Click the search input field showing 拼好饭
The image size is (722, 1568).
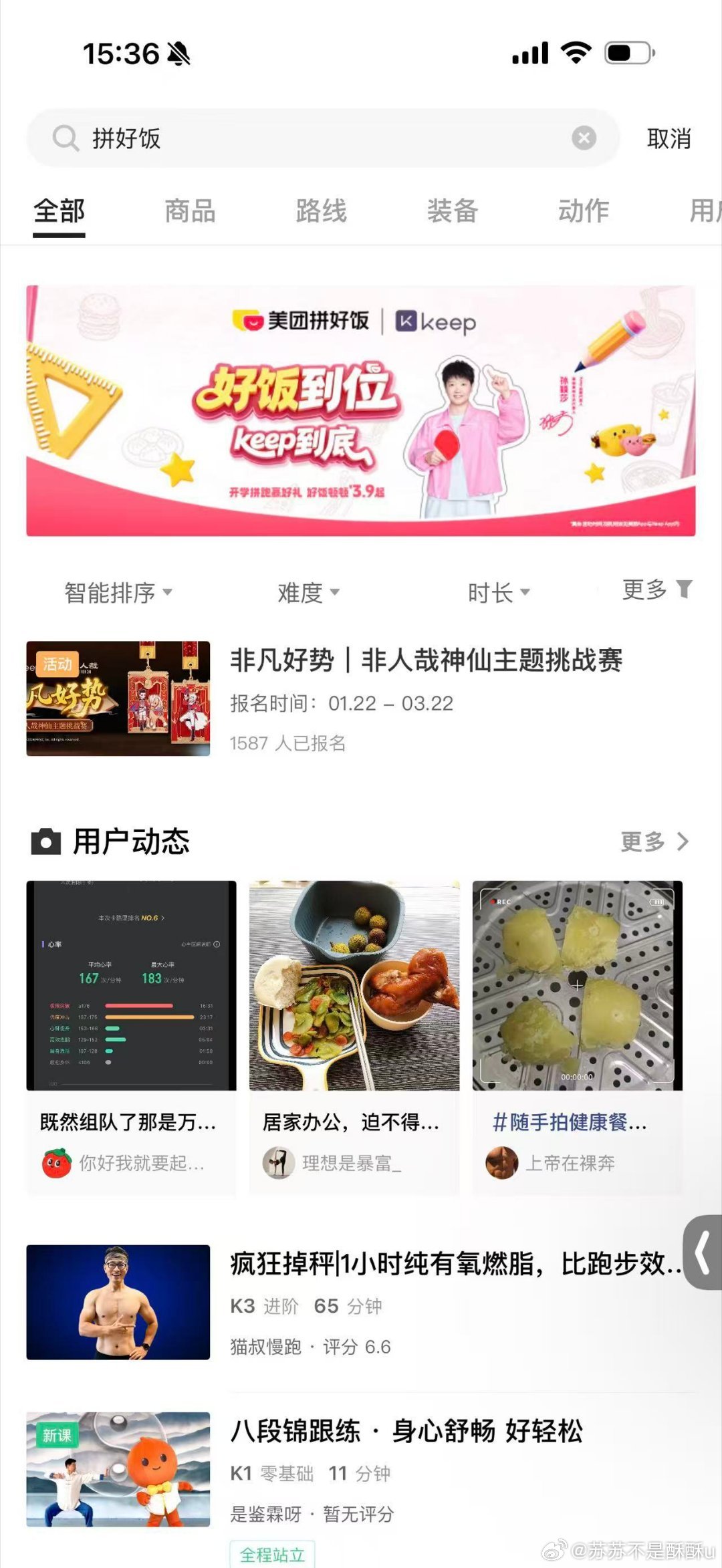coord(267,139)
